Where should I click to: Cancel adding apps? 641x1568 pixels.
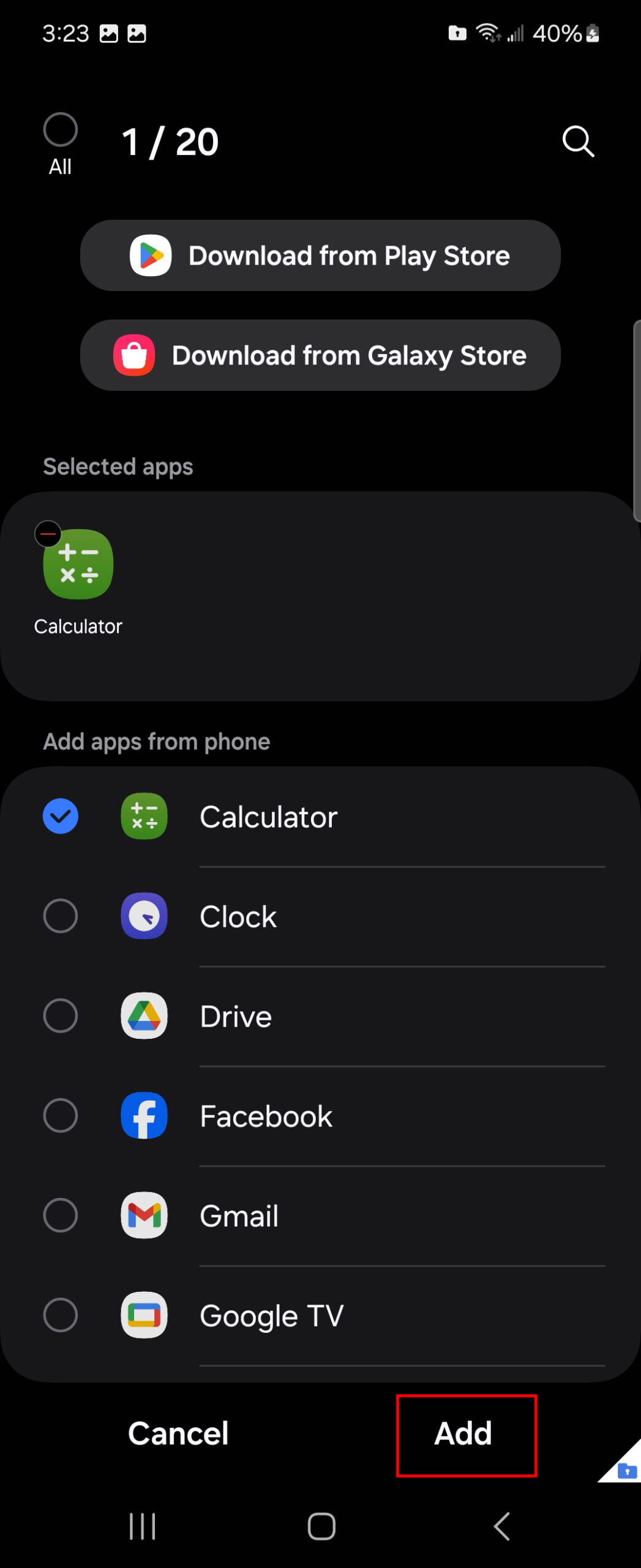click(178, 1434)
